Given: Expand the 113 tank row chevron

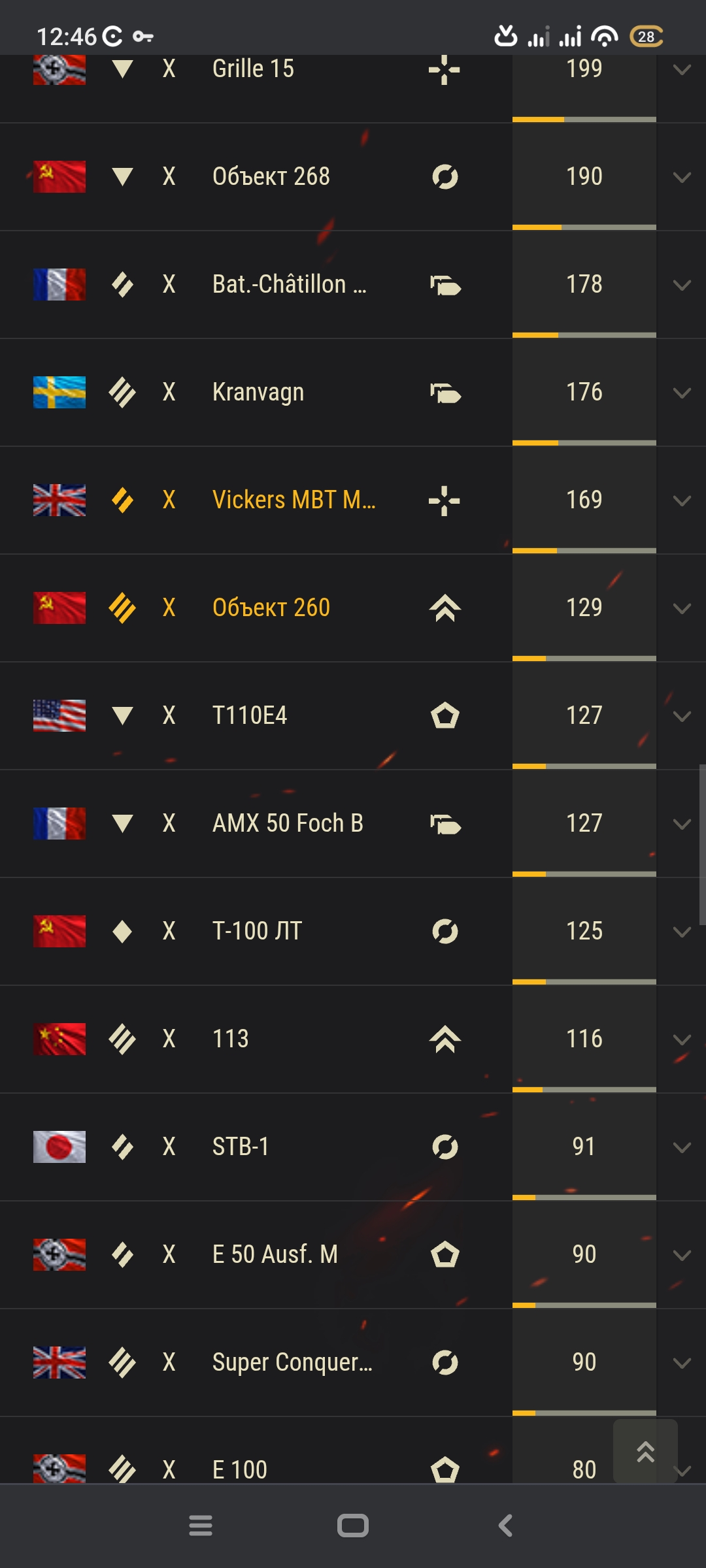Looking at the screenshot, I should 682,1040.
